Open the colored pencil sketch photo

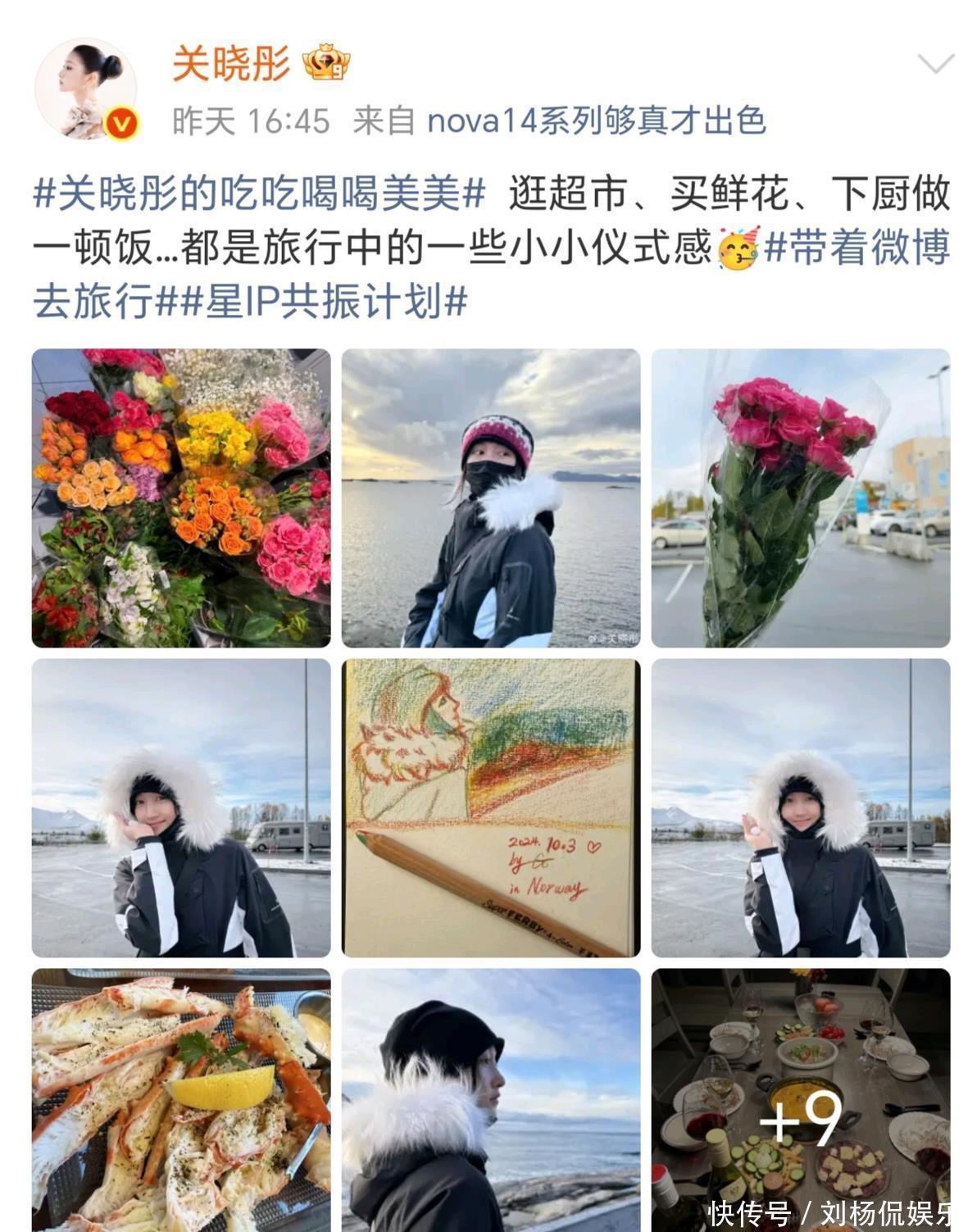[490, 807]
